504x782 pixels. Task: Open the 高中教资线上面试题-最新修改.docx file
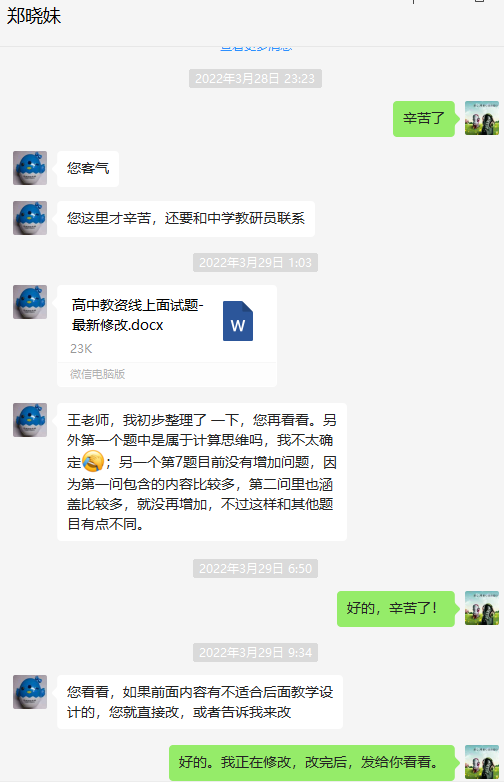(x=167, y=336)
